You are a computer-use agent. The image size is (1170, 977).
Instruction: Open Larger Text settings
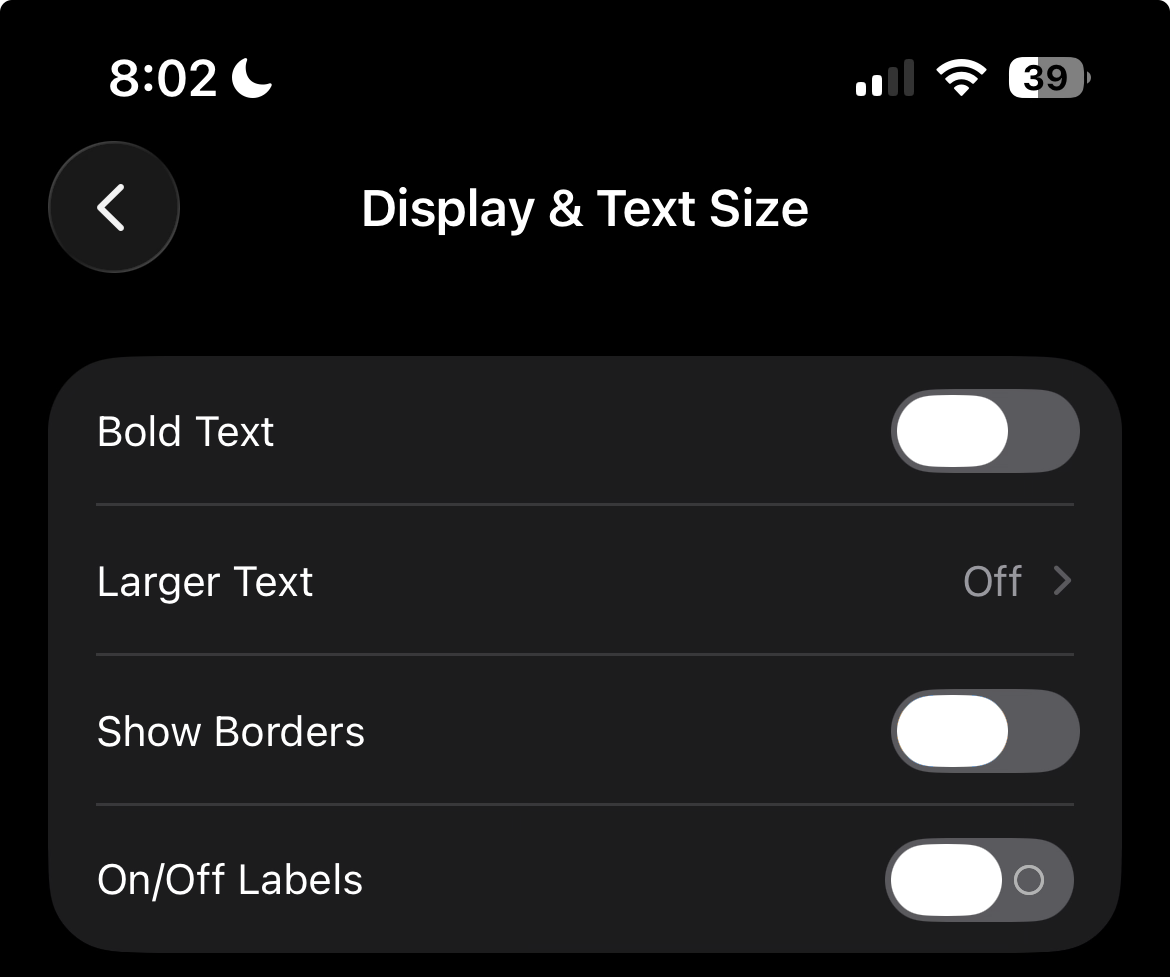pyautogui.click(x=584, y=581)
